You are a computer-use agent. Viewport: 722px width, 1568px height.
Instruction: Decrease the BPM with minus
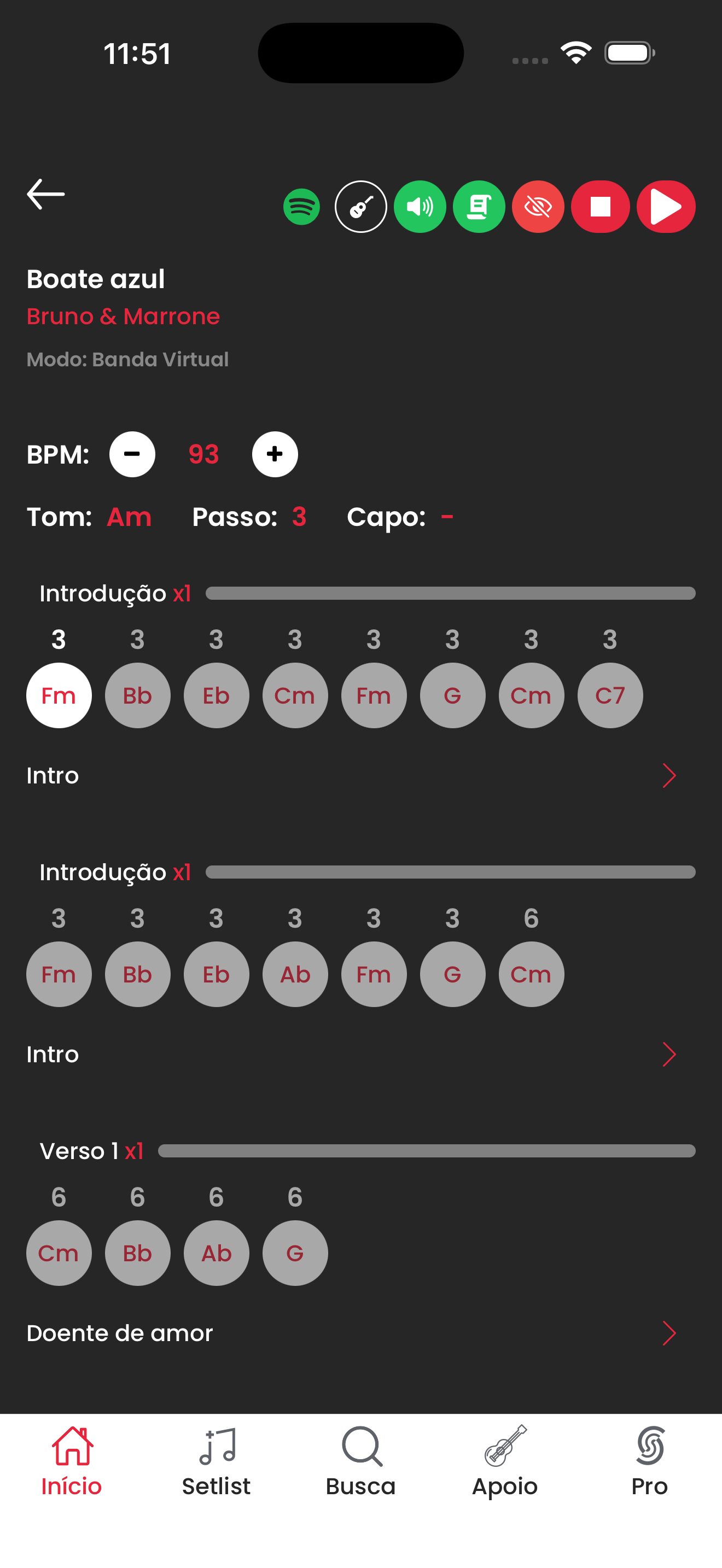[132, 454]
